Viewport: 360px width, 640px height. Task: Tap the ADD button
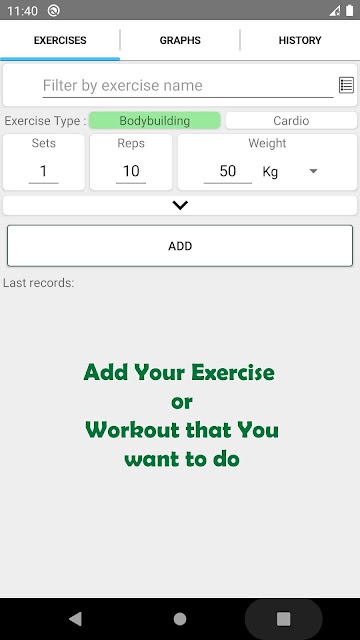click(x=180, y=246)
